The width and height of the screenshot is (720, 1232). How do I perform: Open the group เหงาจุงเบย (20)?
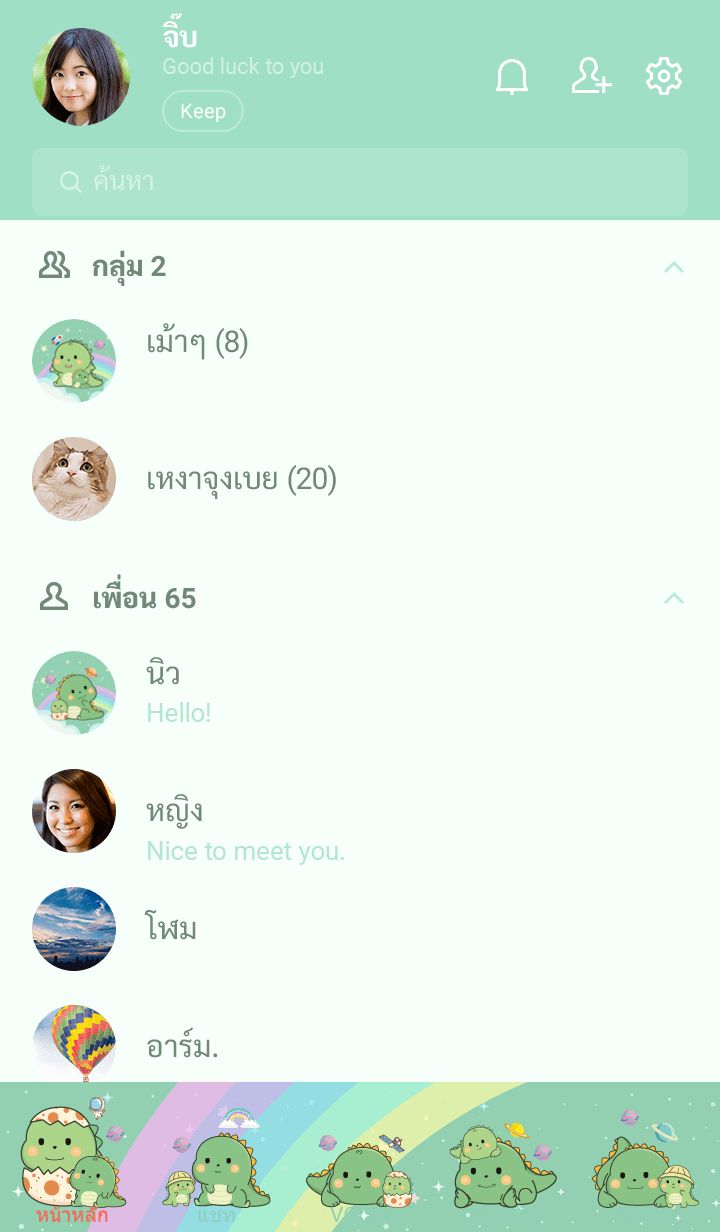241,480
